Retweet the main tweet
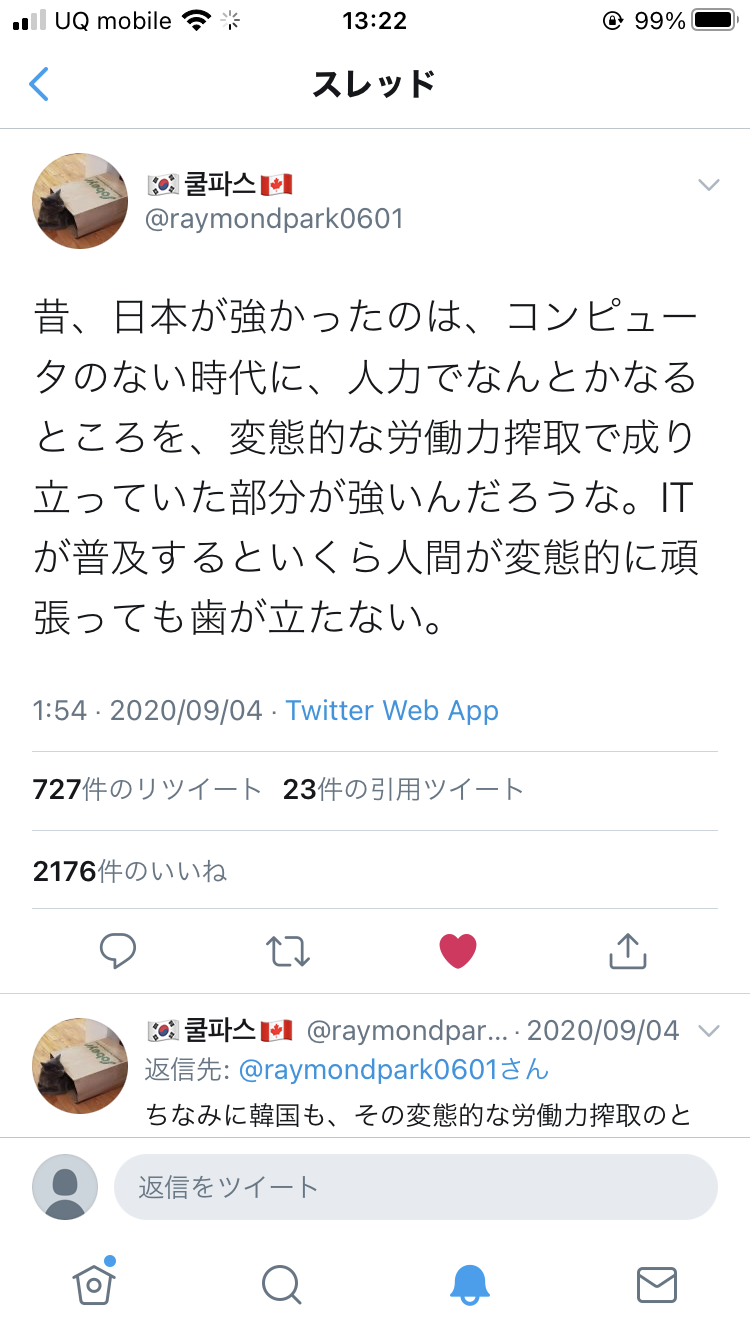The image size is (750, 1334). pos(288,950)
